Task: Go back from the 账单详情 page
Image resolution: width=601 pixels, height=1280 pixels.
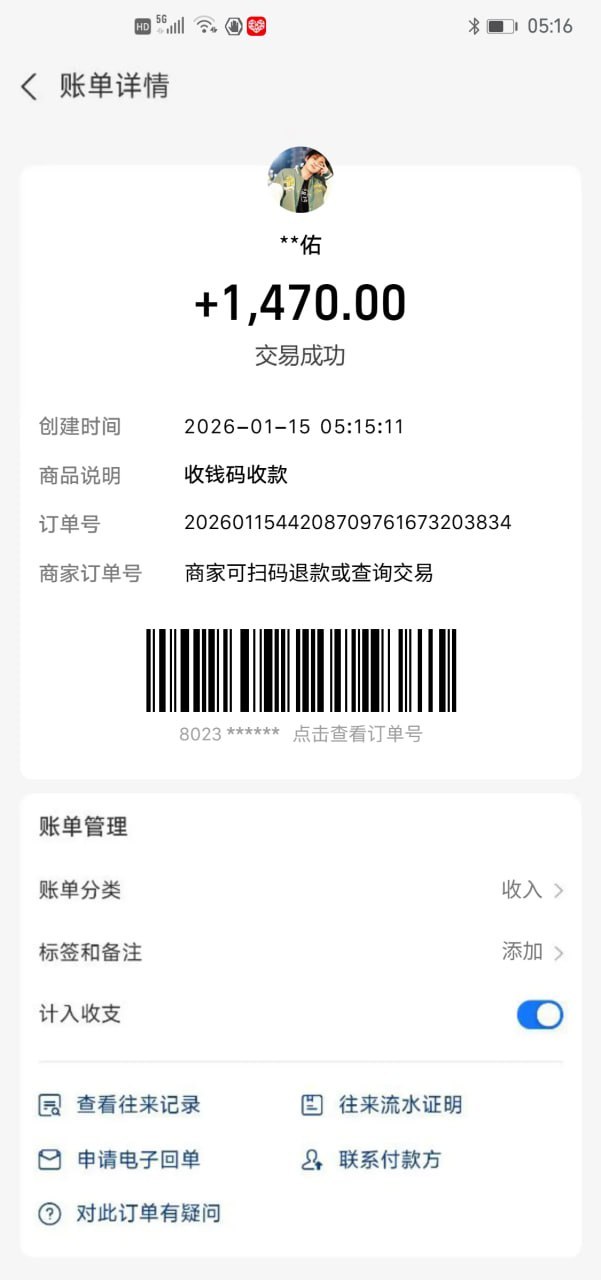Action: [29, 86]
